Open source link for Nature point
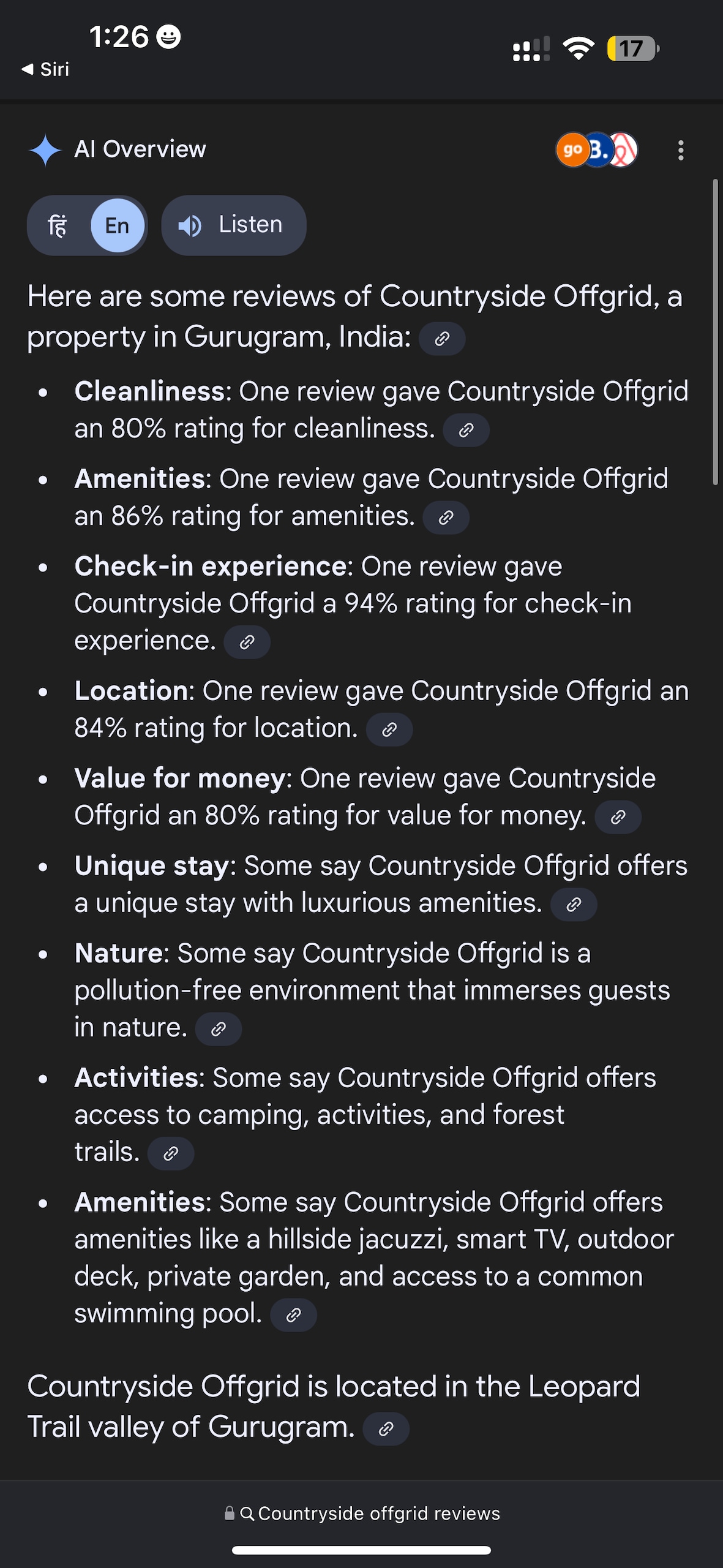The width and height of the screenshot is (723, 1568). click(x=219, y=1029)
